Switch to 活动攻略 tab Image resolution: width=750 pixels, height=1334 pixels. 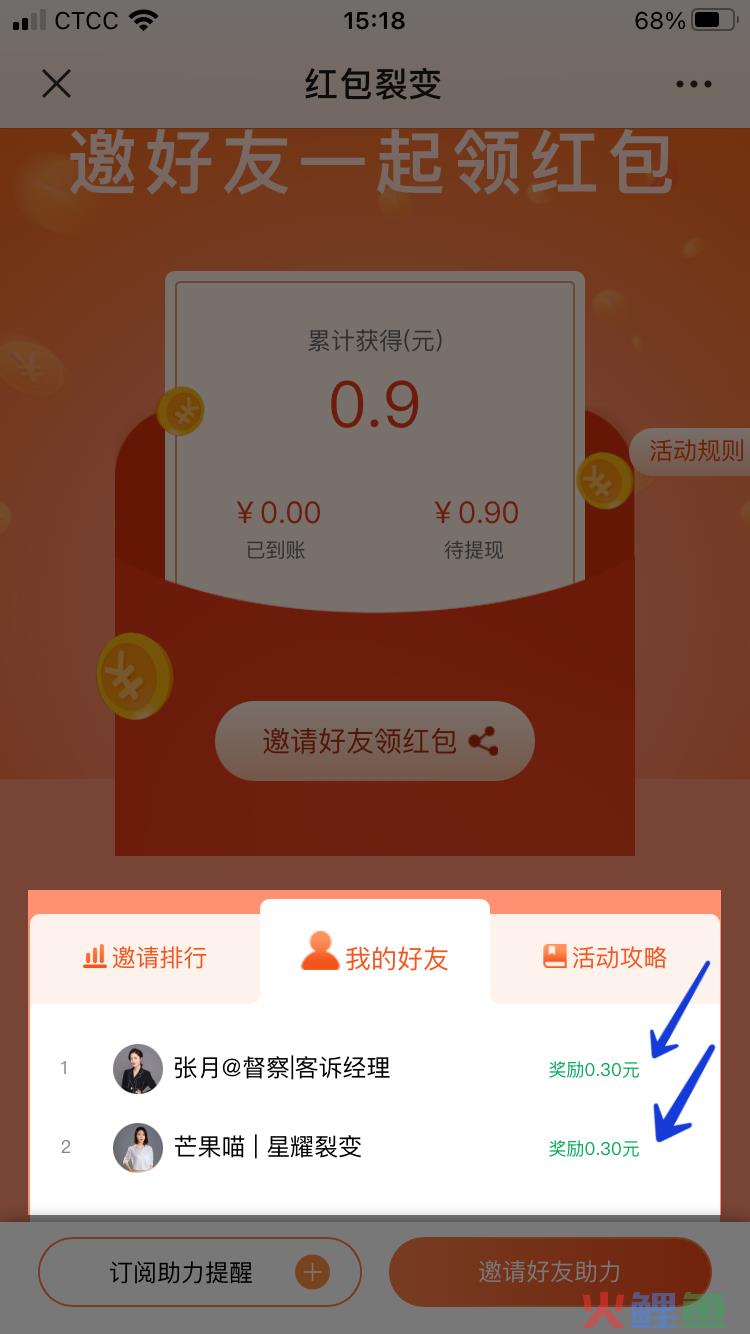605,957
